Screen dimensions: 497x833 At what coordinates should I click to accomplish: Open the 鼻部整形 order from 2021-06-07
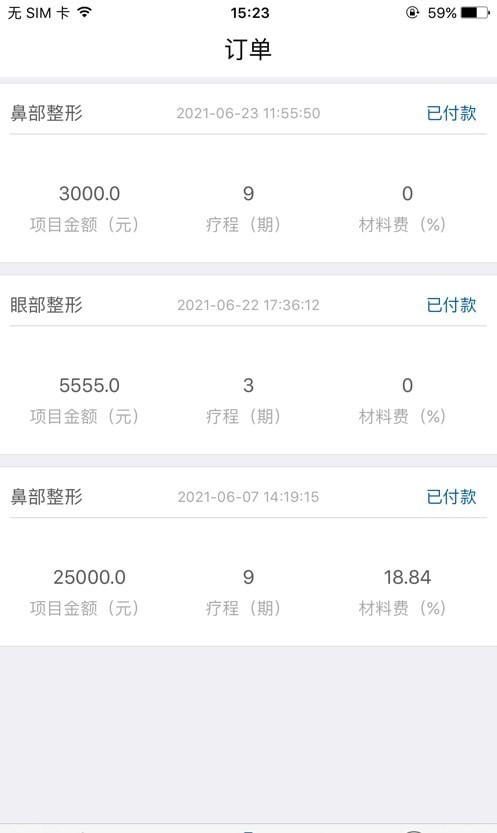click(x=248, y=556)
